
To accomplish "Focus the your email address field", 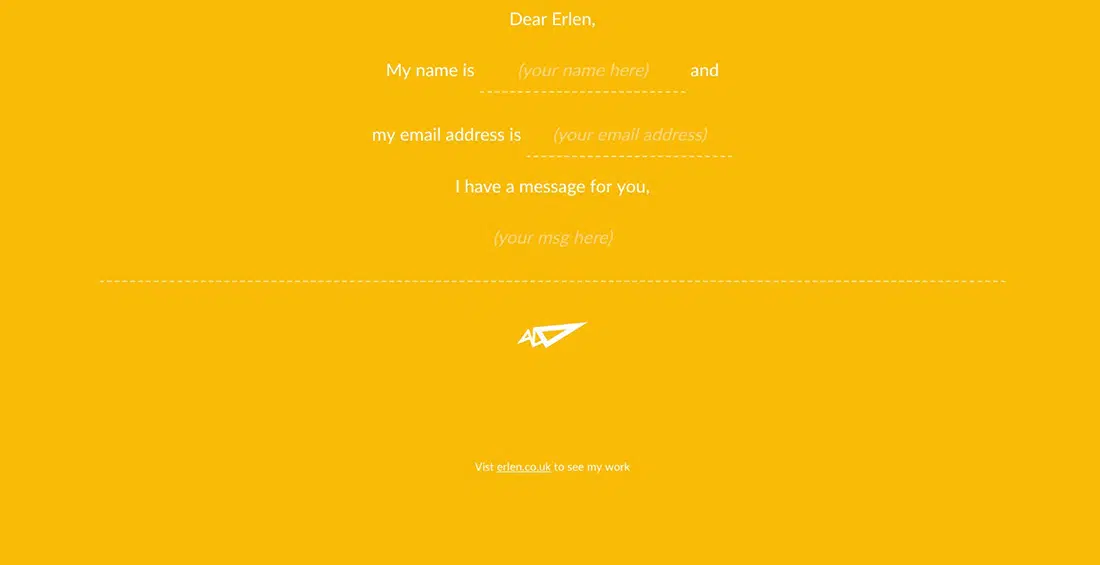I will click(629, 135).
